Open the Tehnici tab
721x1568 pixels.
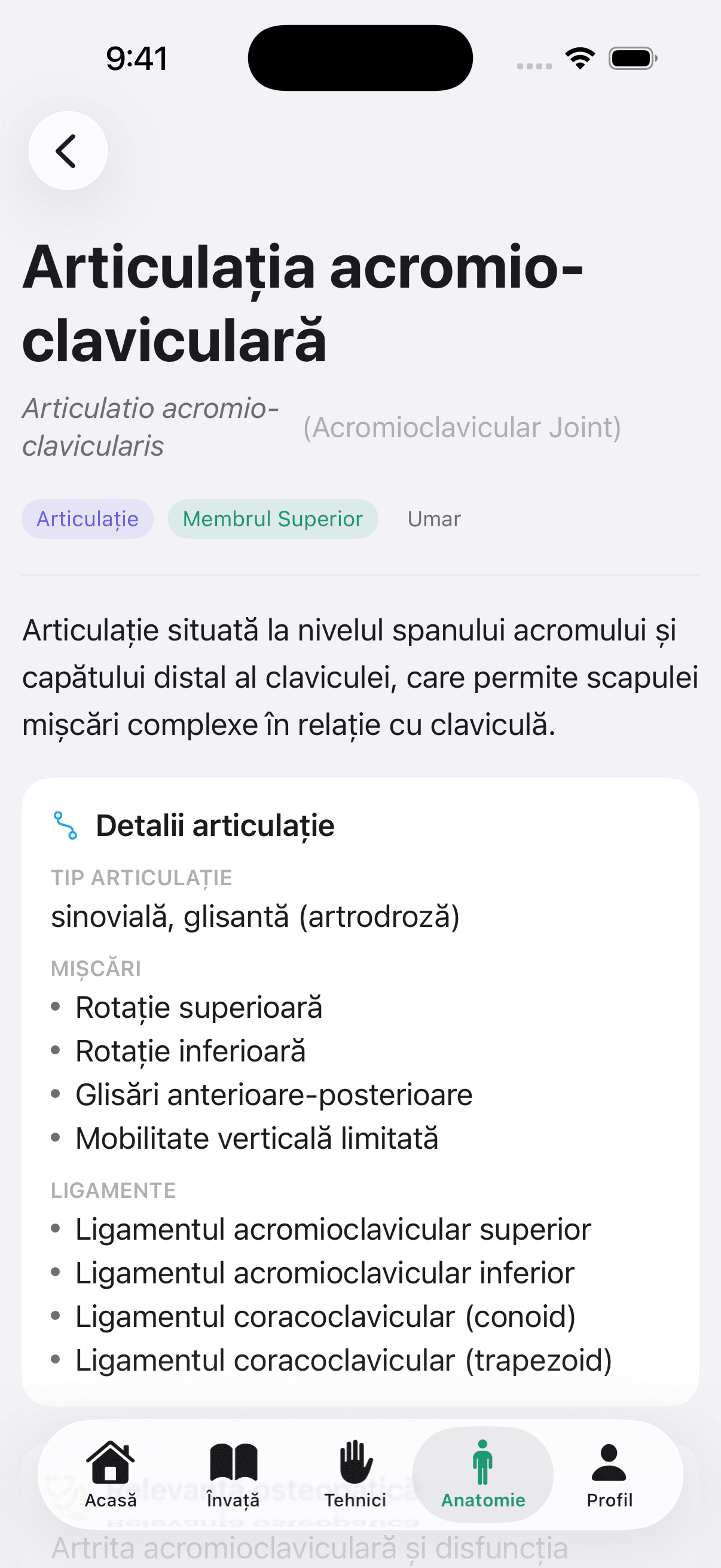[x=355, y=1474]
